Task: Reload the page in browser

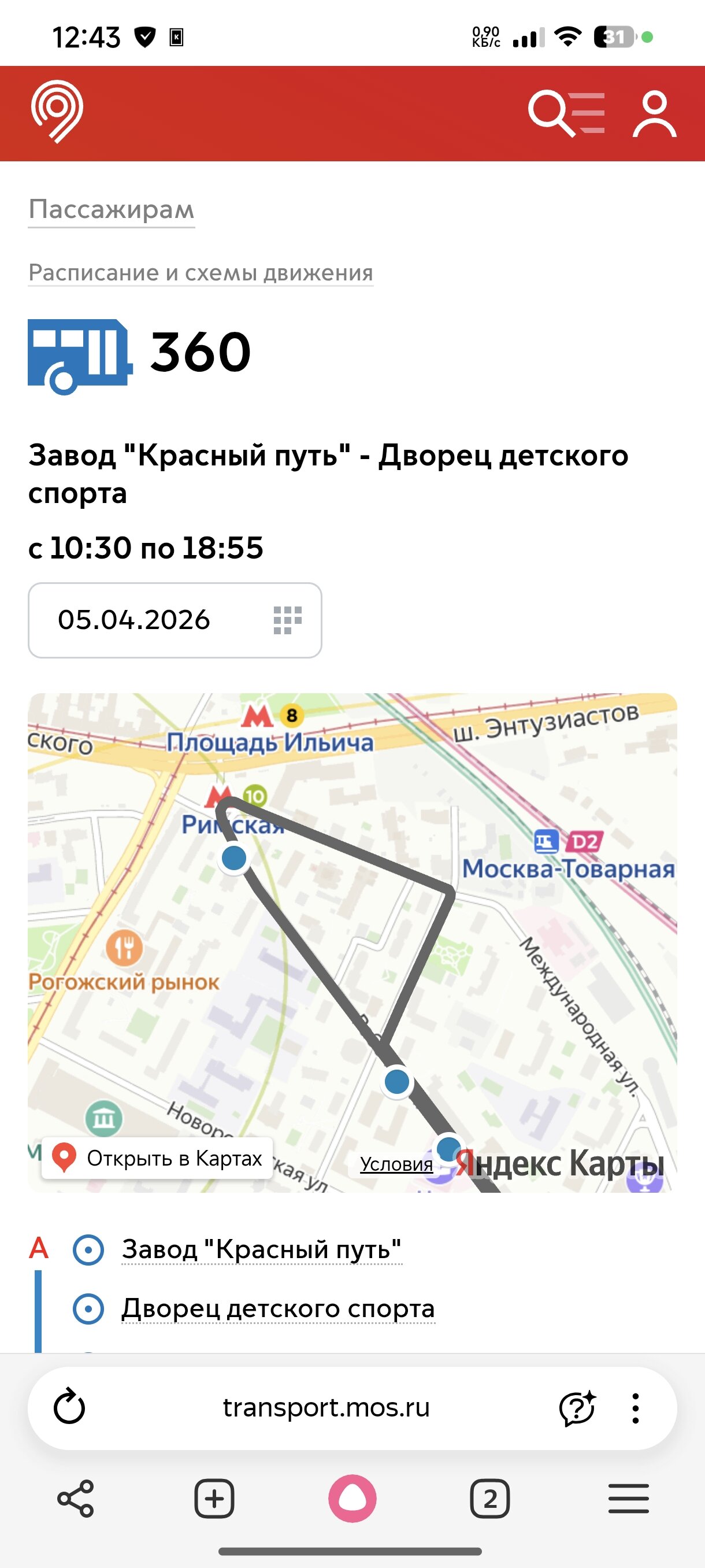Action: 69,1407
